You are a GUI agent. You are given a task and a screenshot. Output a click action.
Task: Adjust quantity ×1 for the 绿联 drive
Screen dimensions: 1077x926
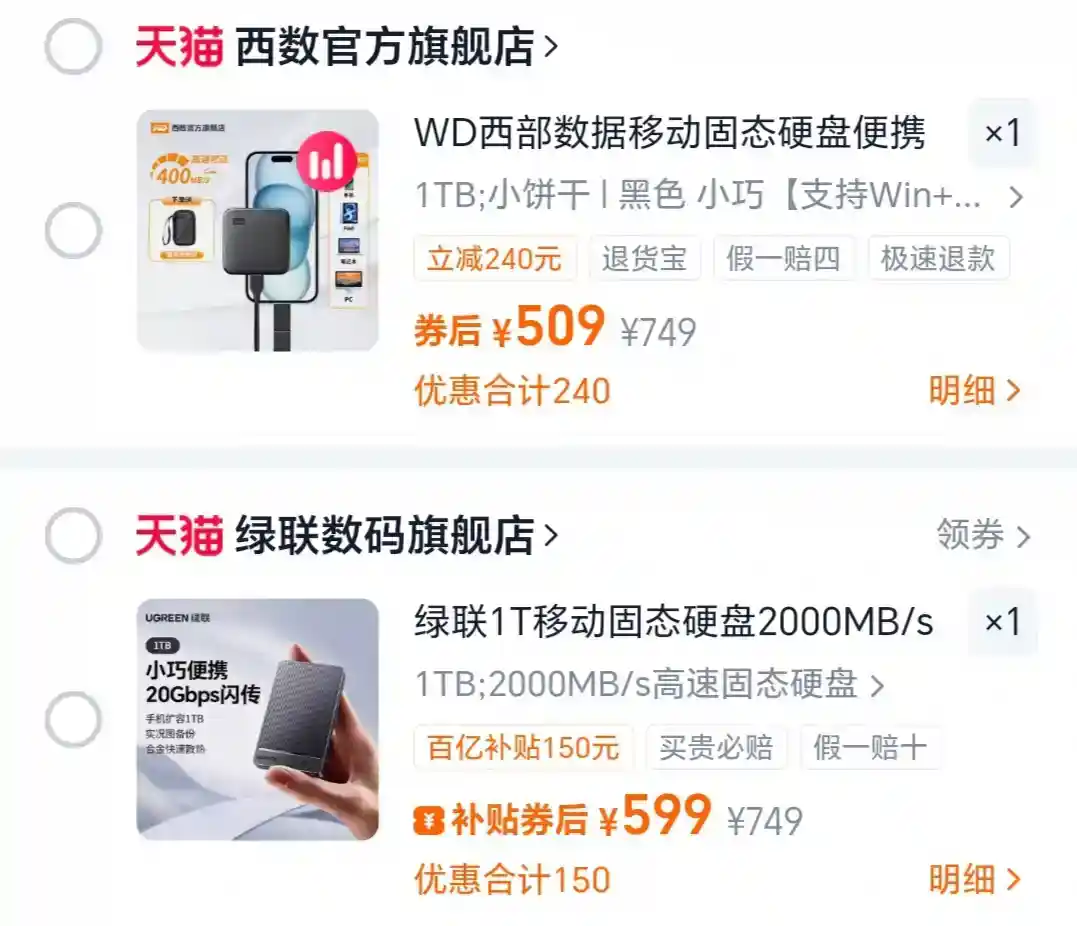(1002, 622)
